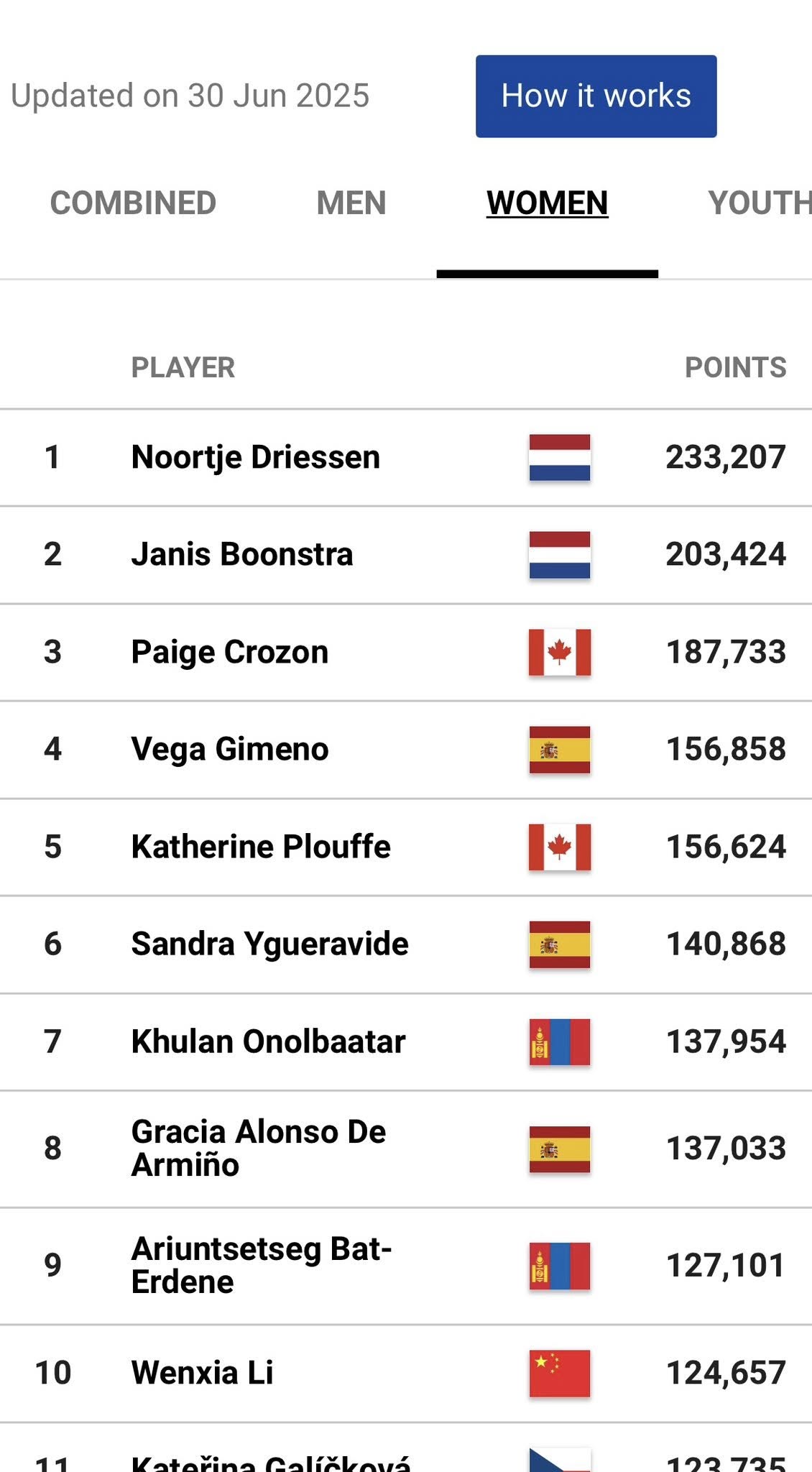Switch to the Combined tab
This screenshot has width=812, height=1472.
(x=133, y=203)
